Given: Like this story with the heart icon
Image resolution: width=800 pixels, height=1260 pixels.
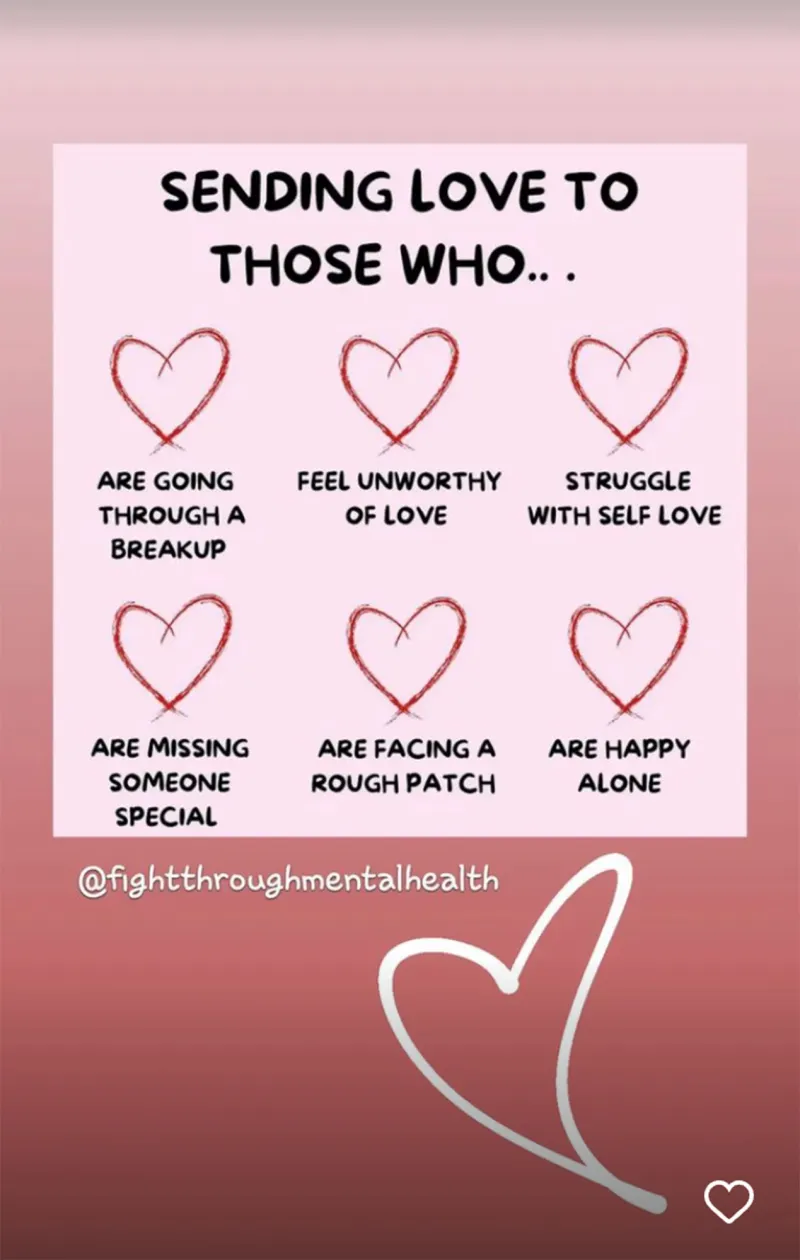Looking at the screenshot, I should [x=728, y=1199].
